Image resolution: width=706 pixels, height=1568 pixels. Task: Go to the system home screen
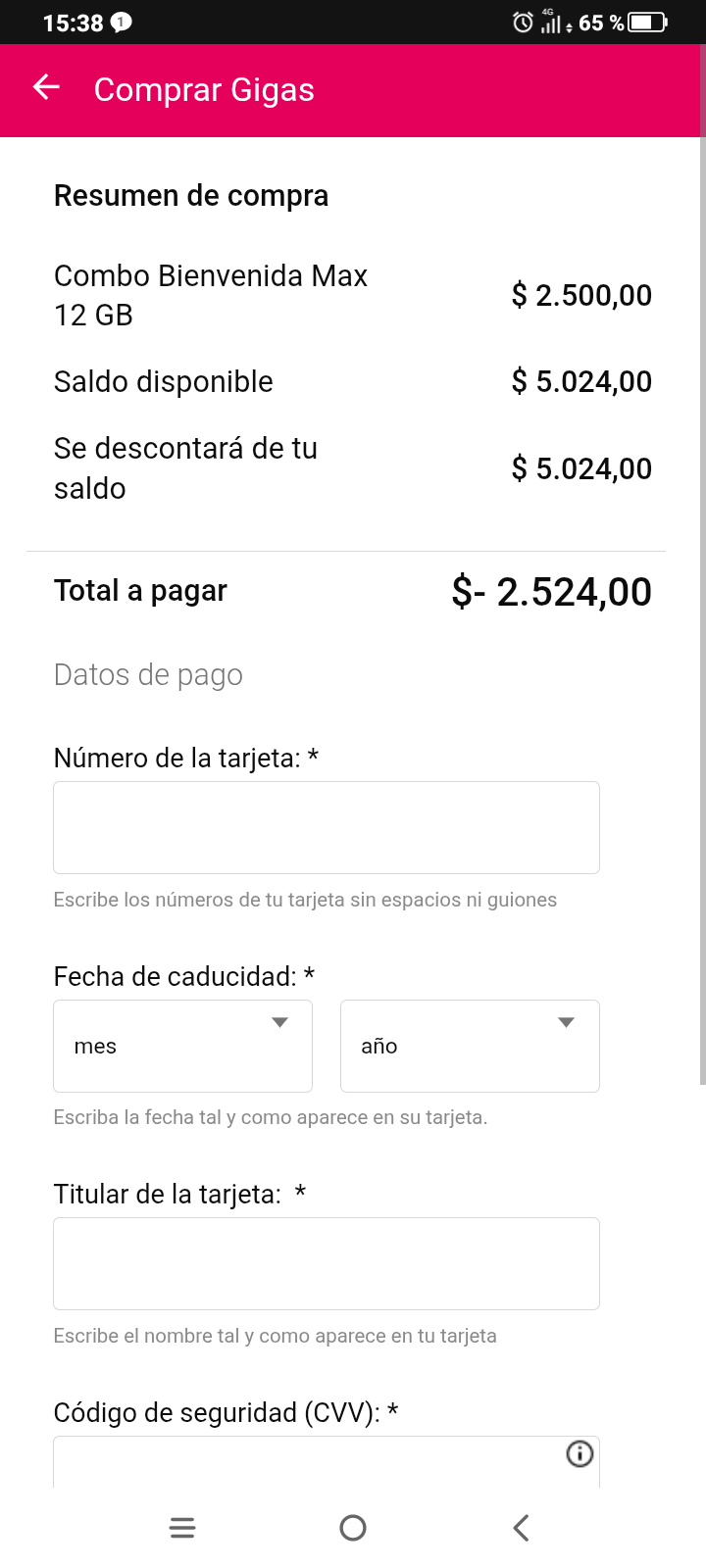point(353,1528)
